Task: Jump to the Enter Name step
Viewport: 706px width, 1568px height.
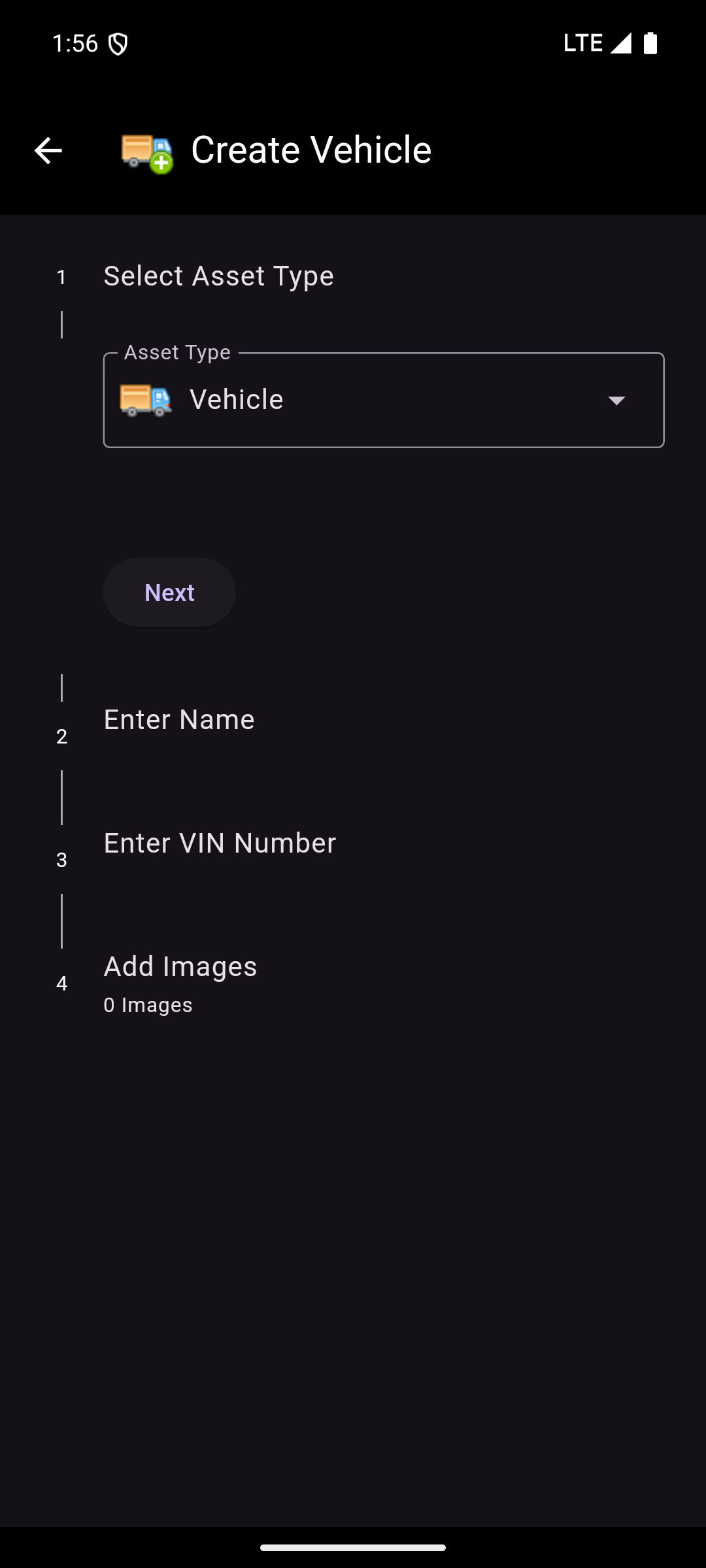Action: 179,720
